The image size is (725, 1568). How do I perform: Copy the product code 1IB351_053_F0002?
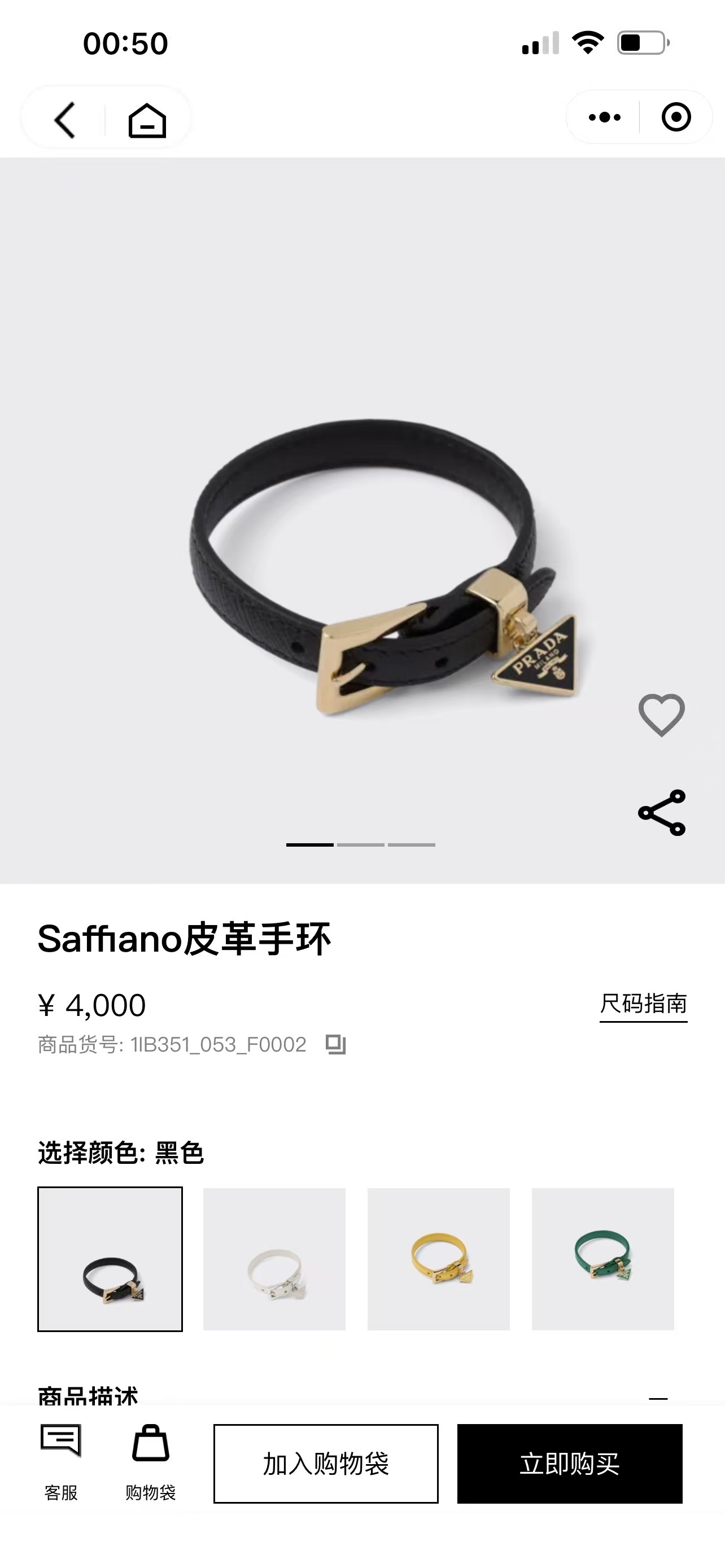[x=335, y=1045]
